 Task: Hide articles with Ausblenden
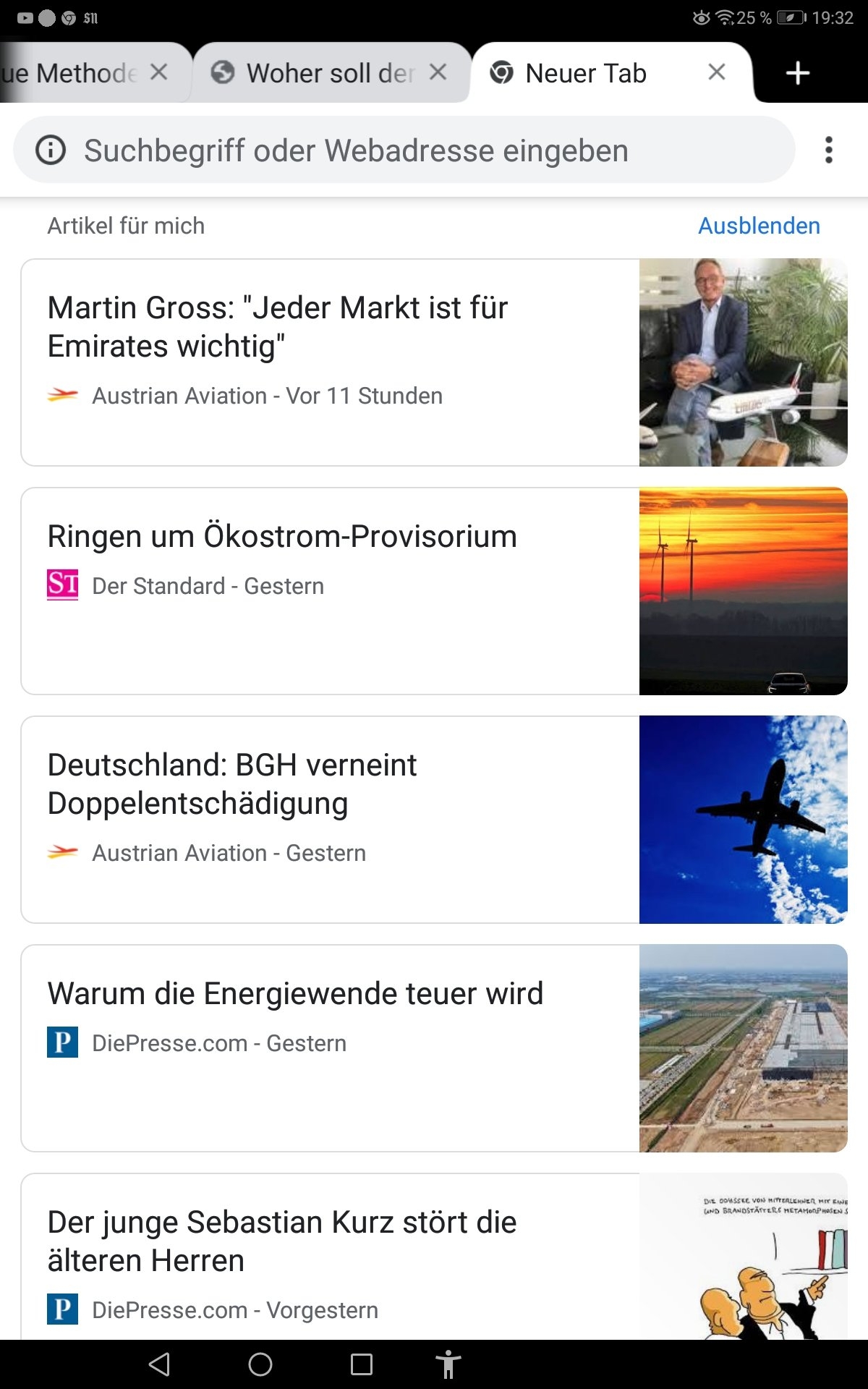pyautogui.click(x=759, y=226)
